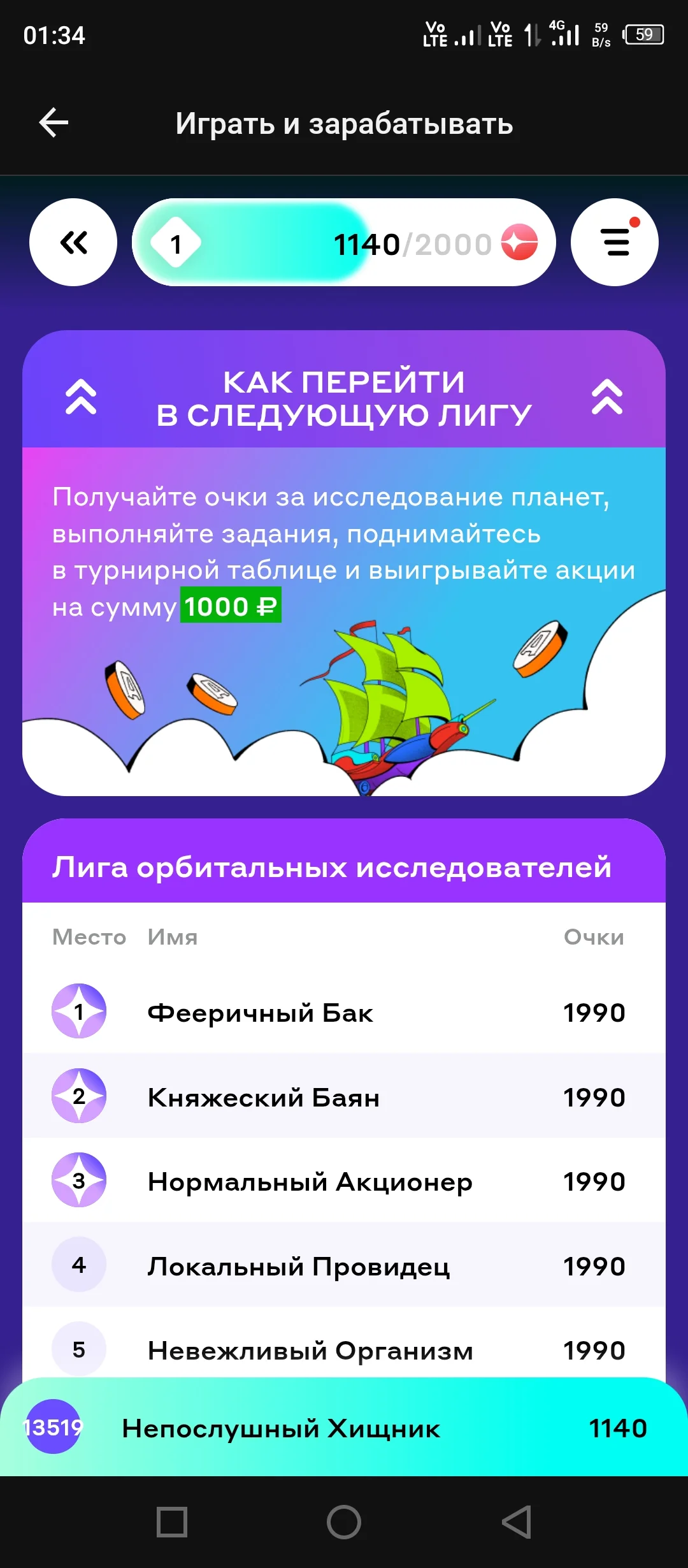The width and height of the screenshot is (688, 1568).
Task: Tap the double-chevron back button
Action: pos(73,242)
